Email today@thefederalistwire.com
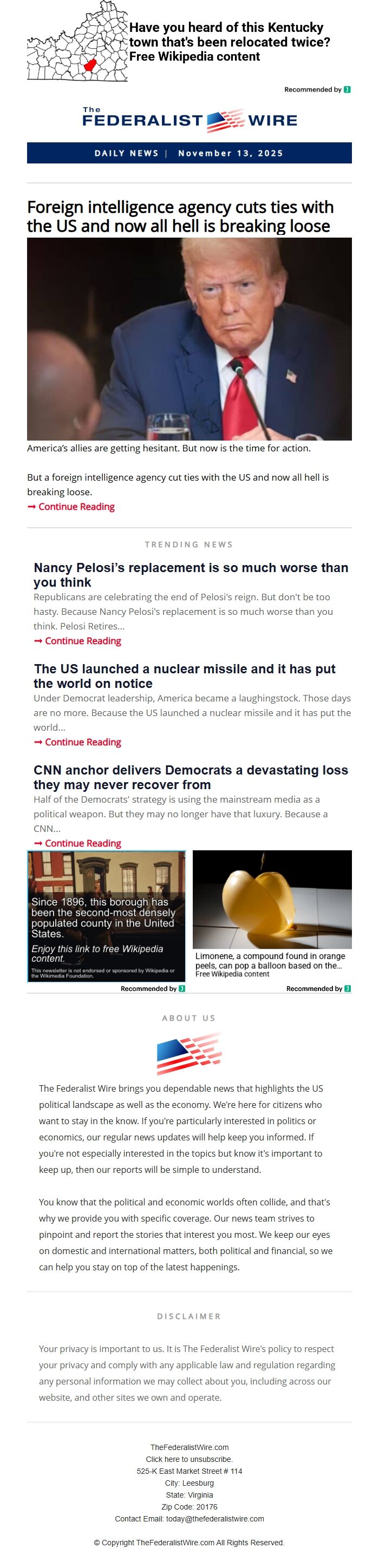 215,1519
